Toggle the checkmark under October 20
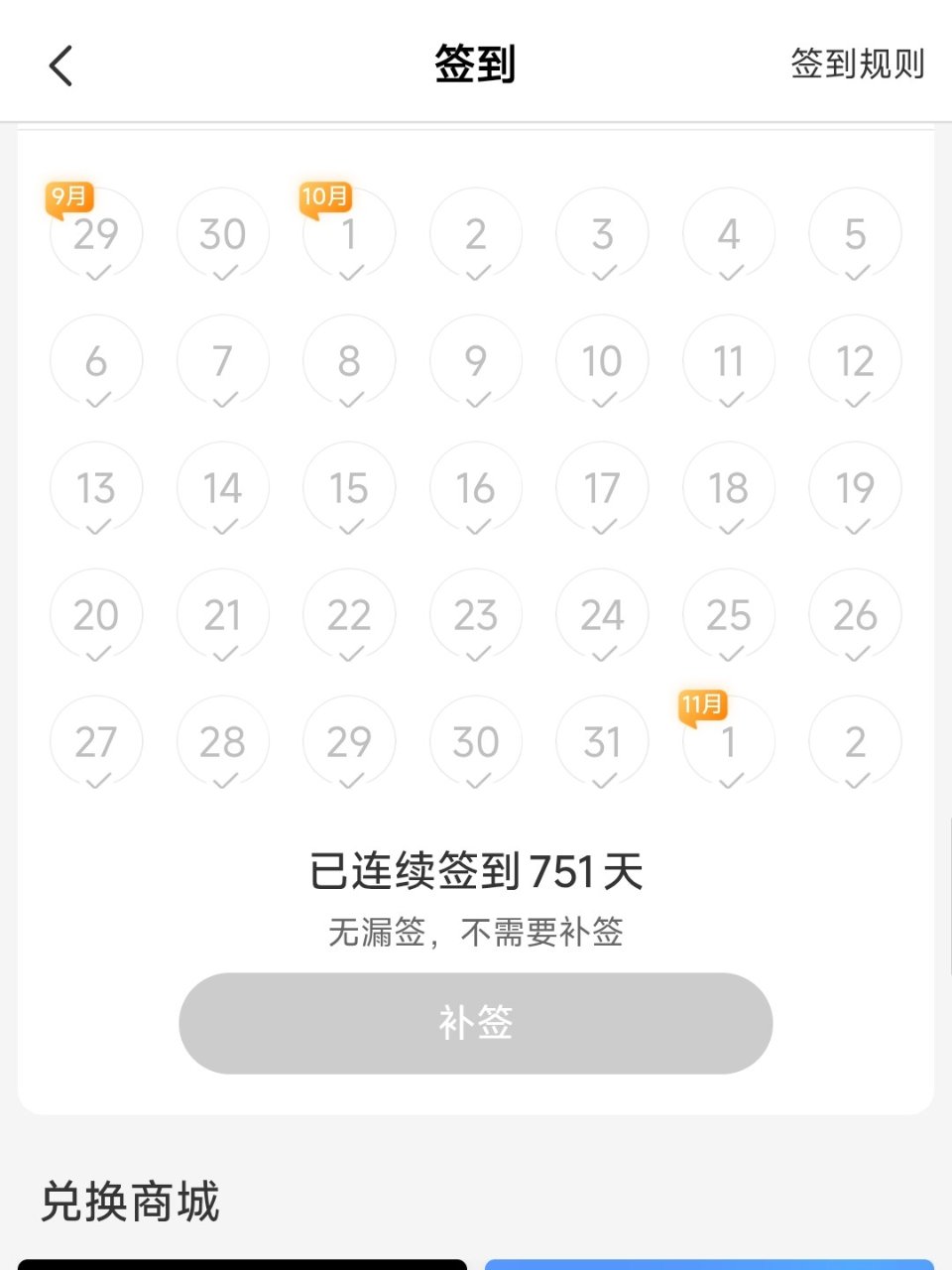The width and height of the screenshot is (952, 1270). point(95,655)
